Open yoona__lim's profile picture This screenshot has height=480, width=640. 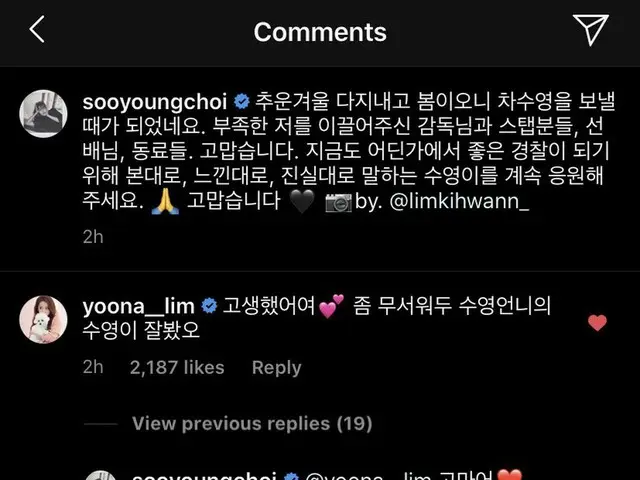[x=44, y=320]
